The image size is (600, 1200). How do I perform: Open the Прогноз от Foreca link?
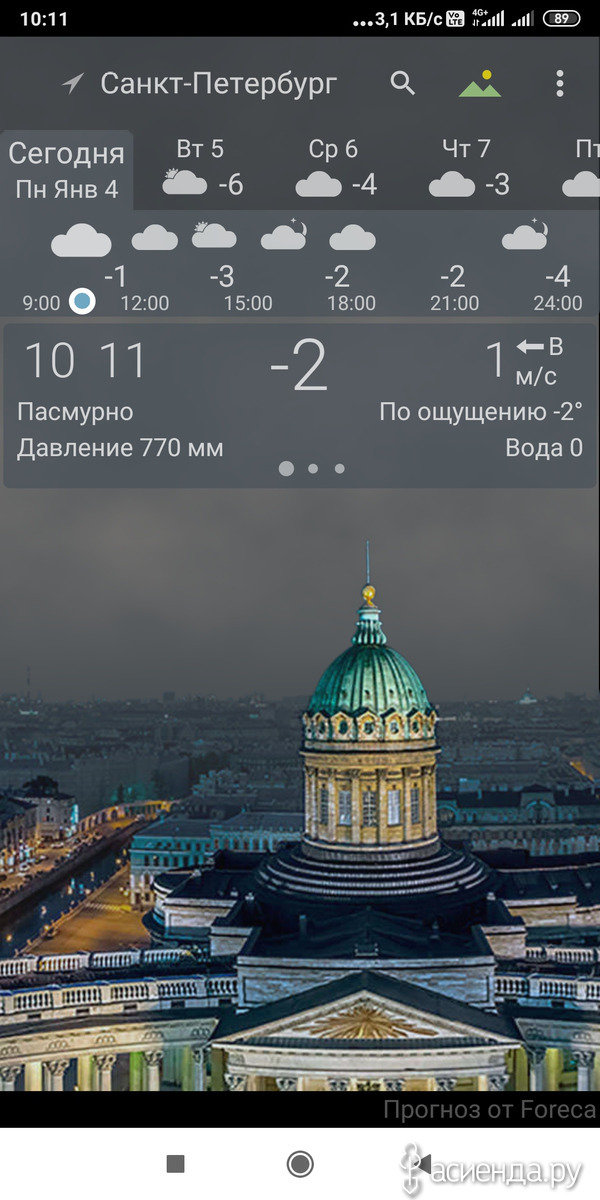(x=489, y=1109)
